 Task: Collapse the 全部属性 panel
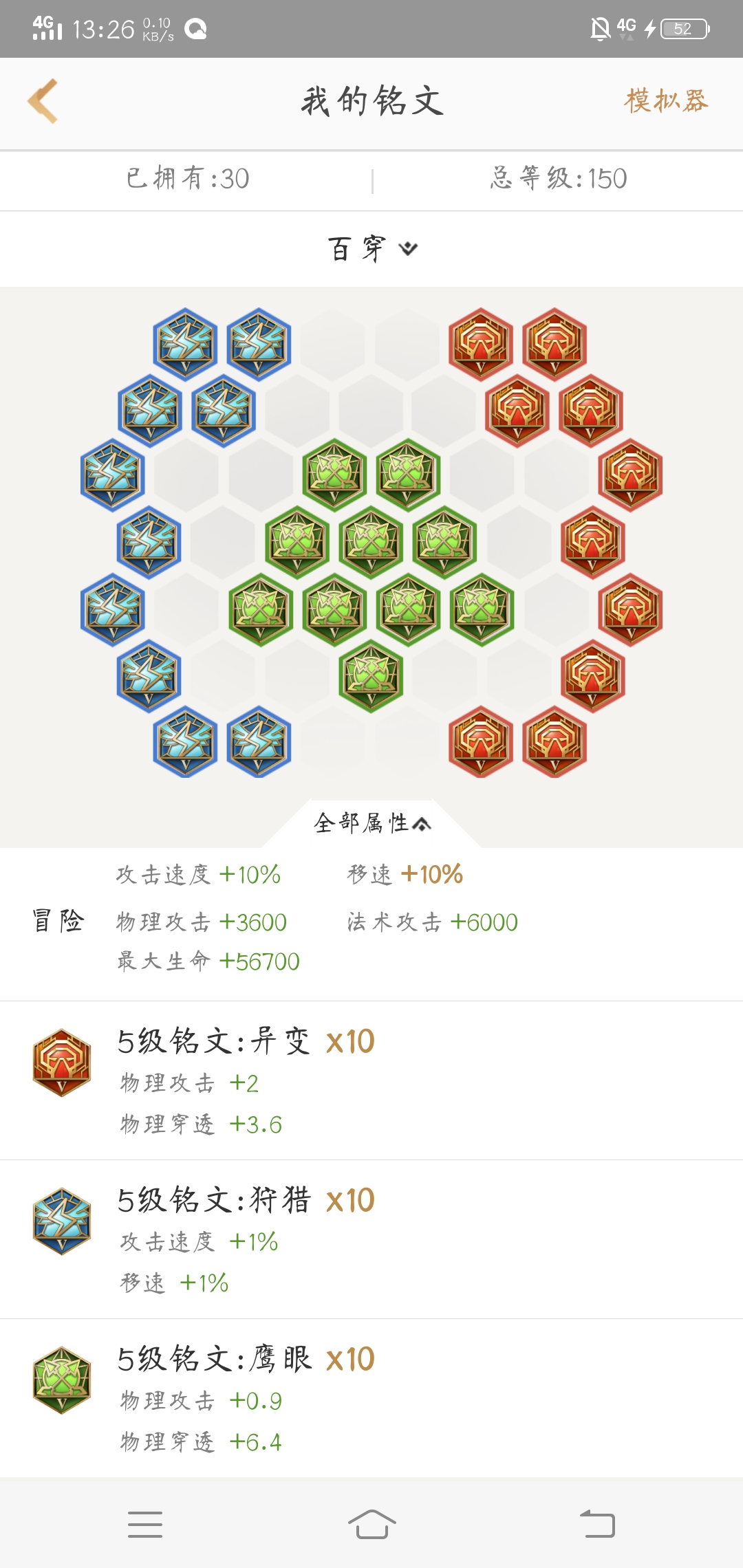[372, 823]
